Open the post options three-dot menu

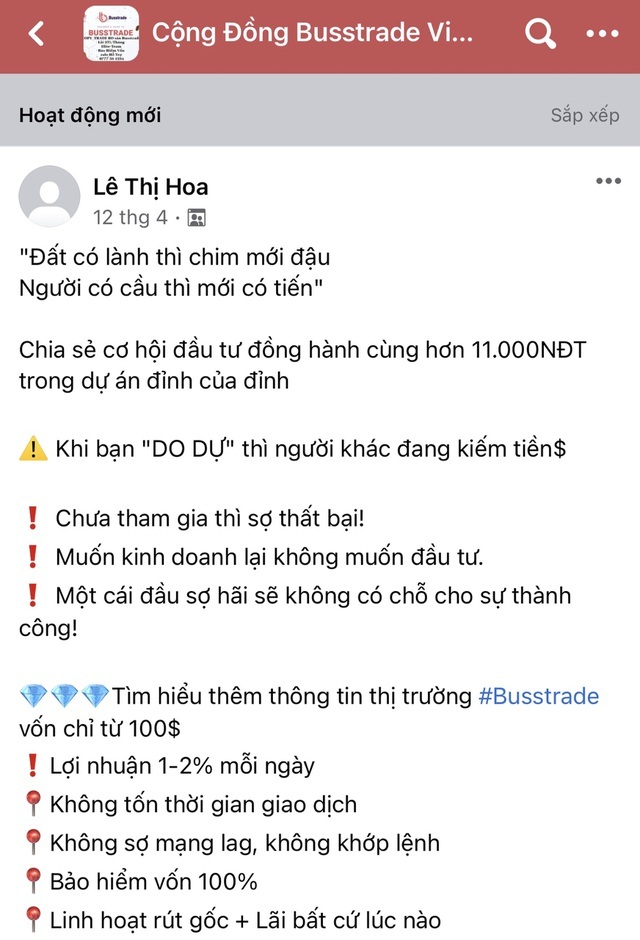(x=608, y=181)
